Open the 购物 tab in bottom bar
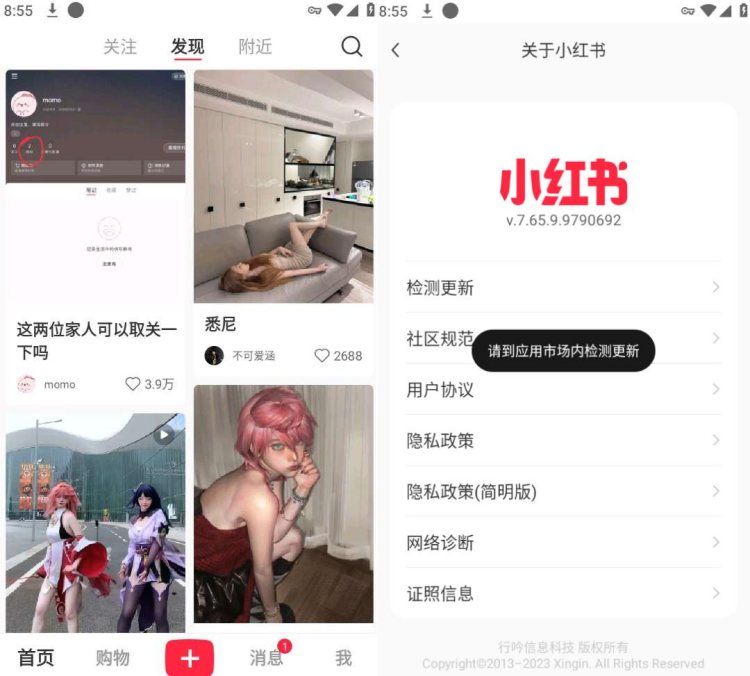 point(113,657)
